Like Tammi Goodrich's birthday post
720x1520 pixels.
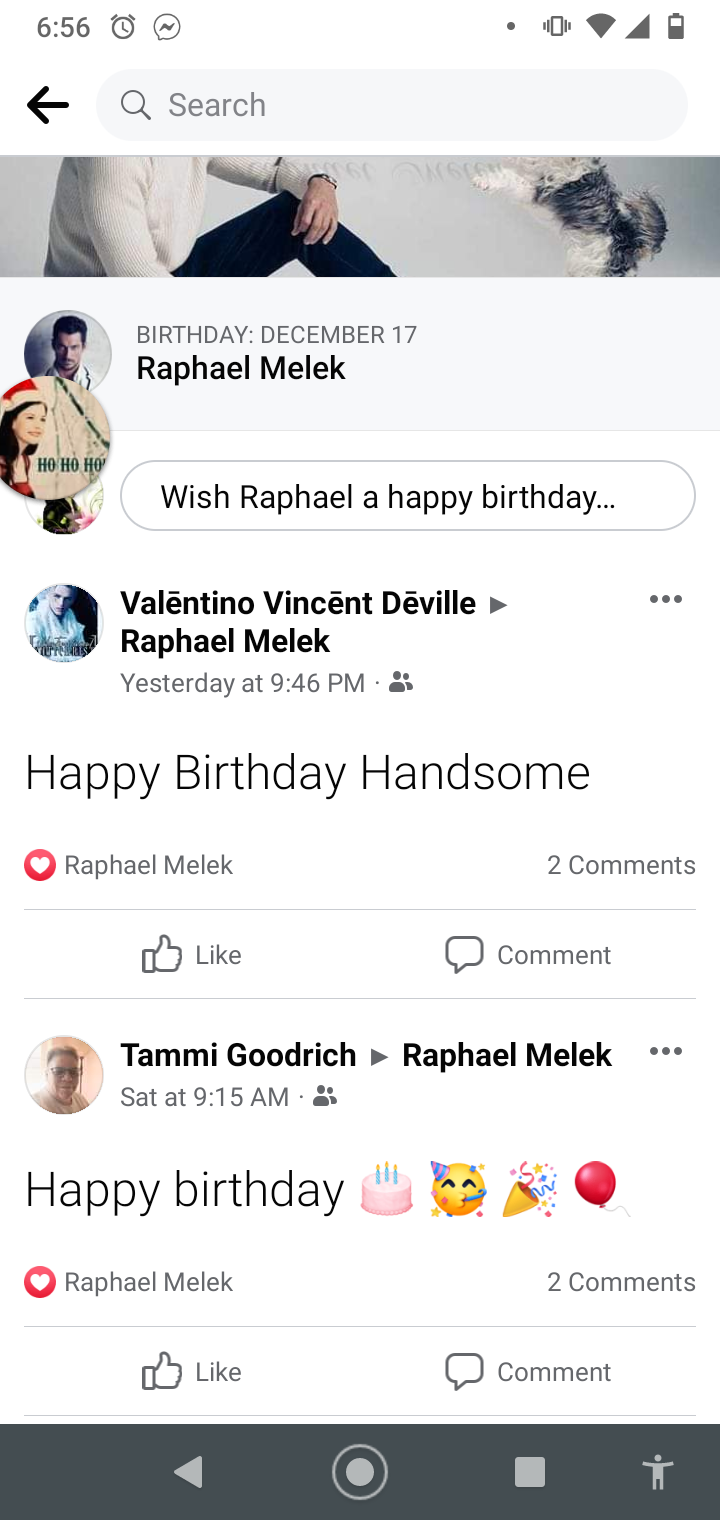click(x=192, y=1372)
